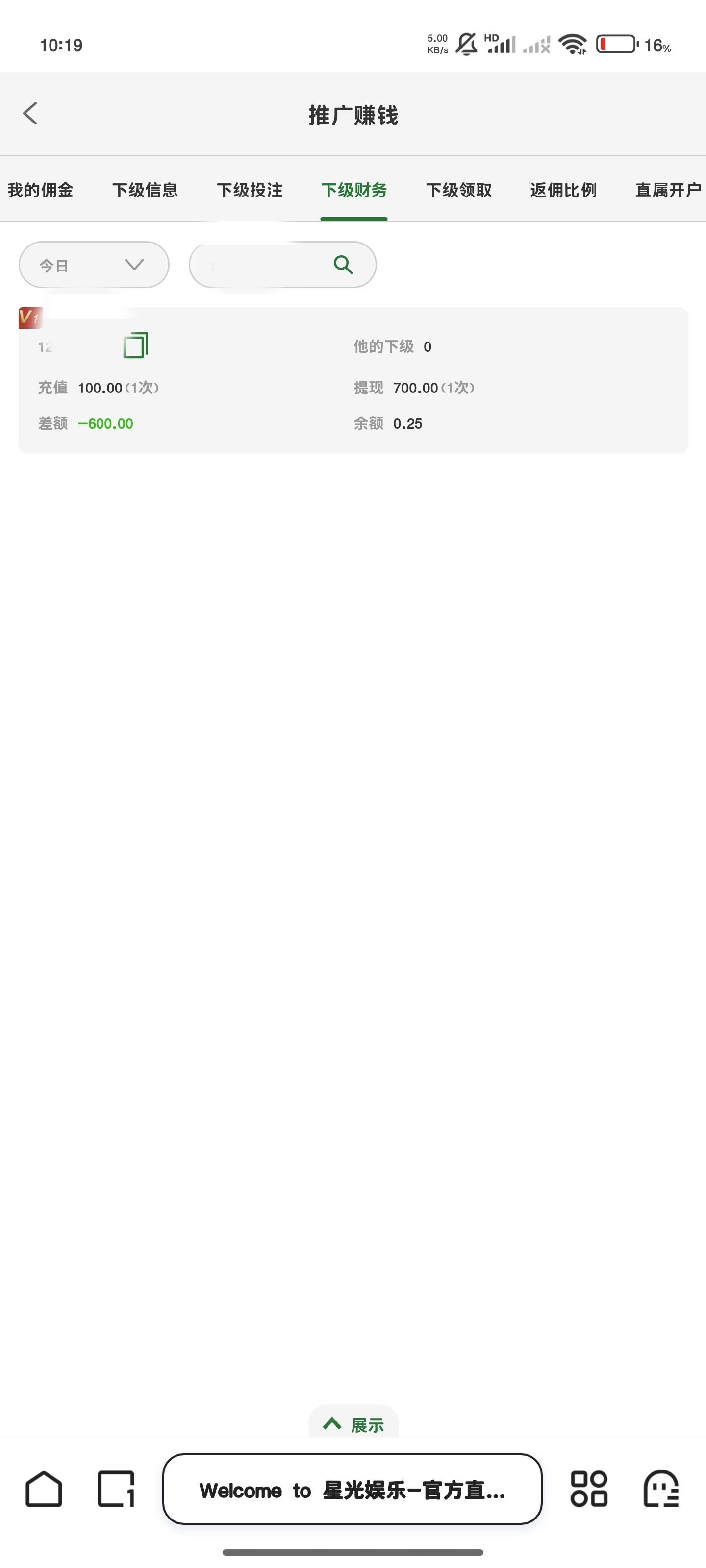Switch to the 我的佣金 tab

[40, 190]
